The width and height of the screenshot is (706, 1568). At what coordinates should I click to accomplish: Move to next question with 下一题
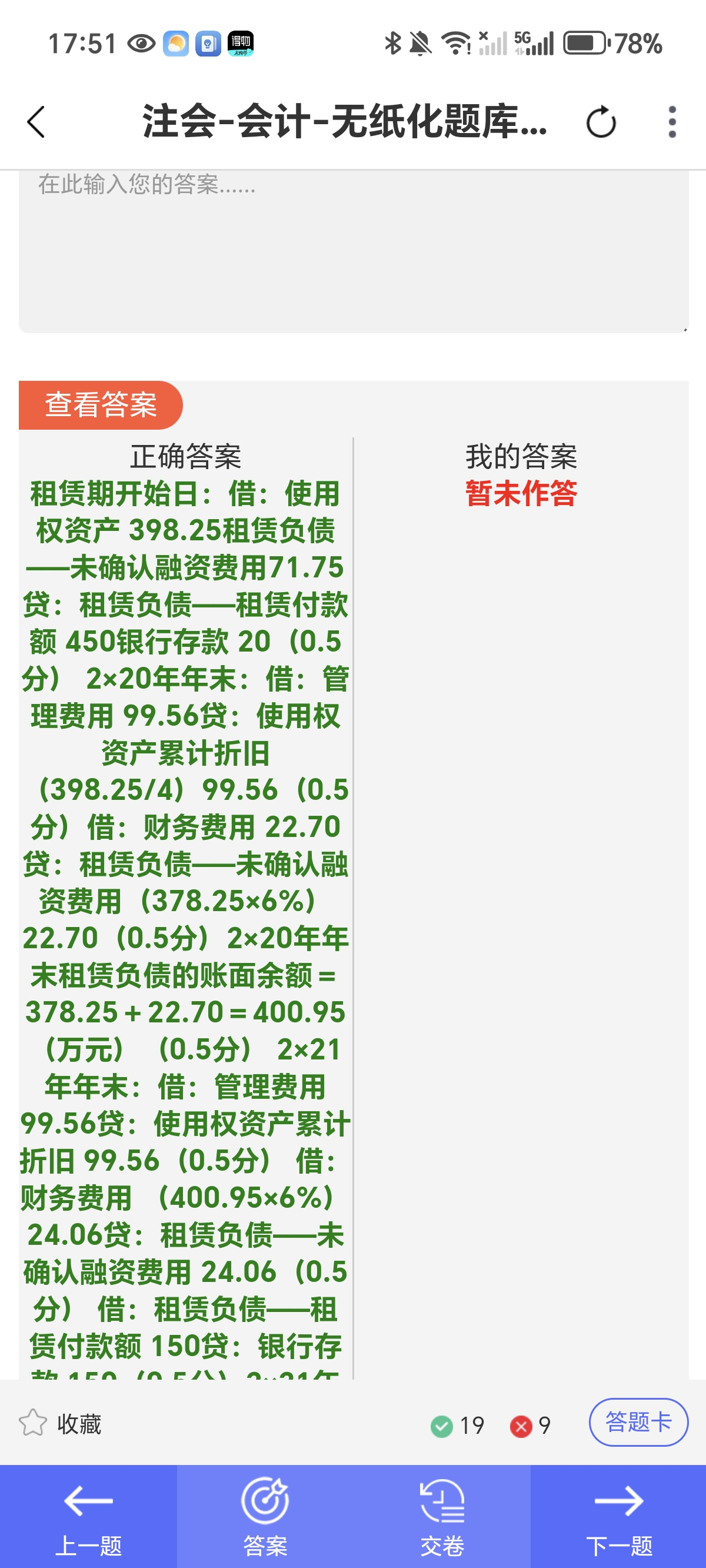618,1516
